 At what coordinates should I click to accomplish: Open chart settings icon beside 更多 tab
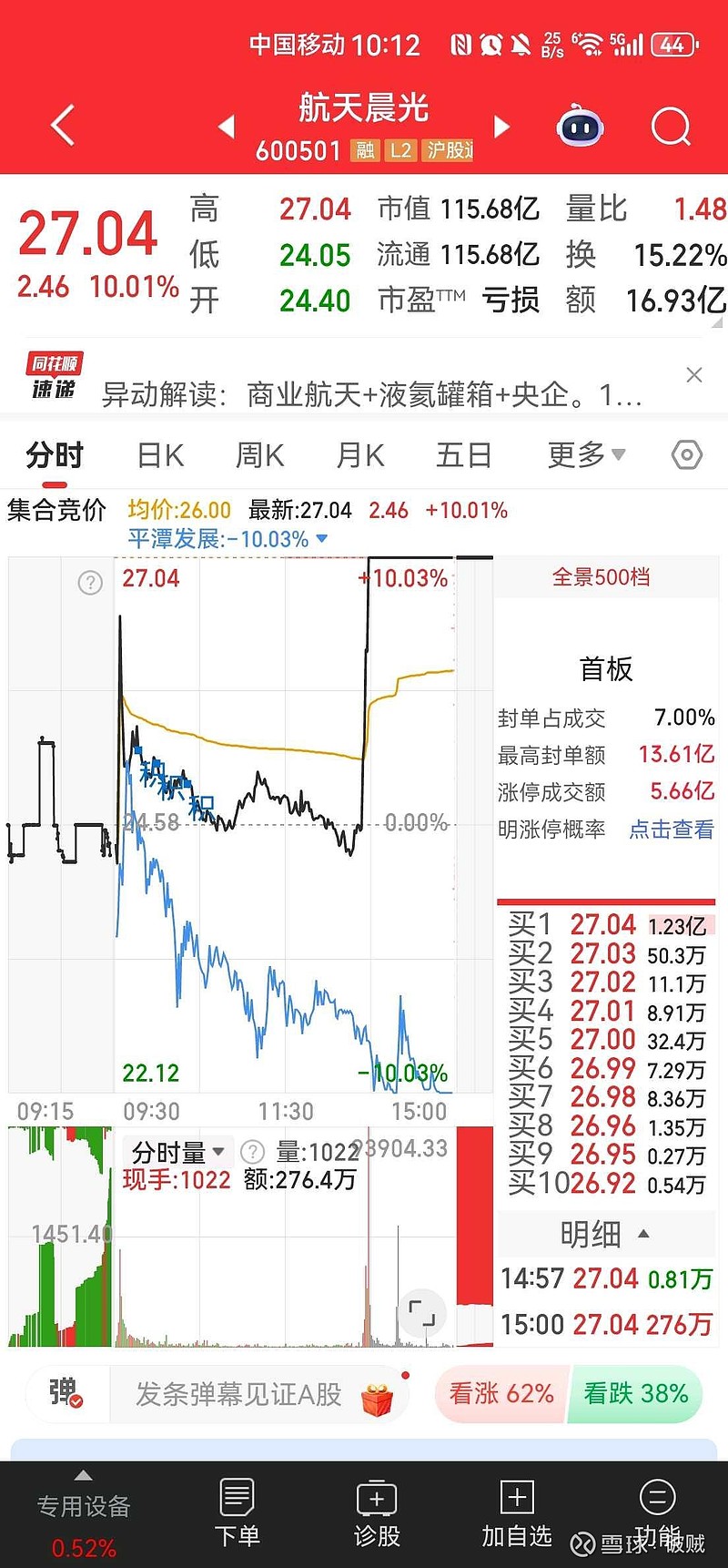[x=685, y=453]
